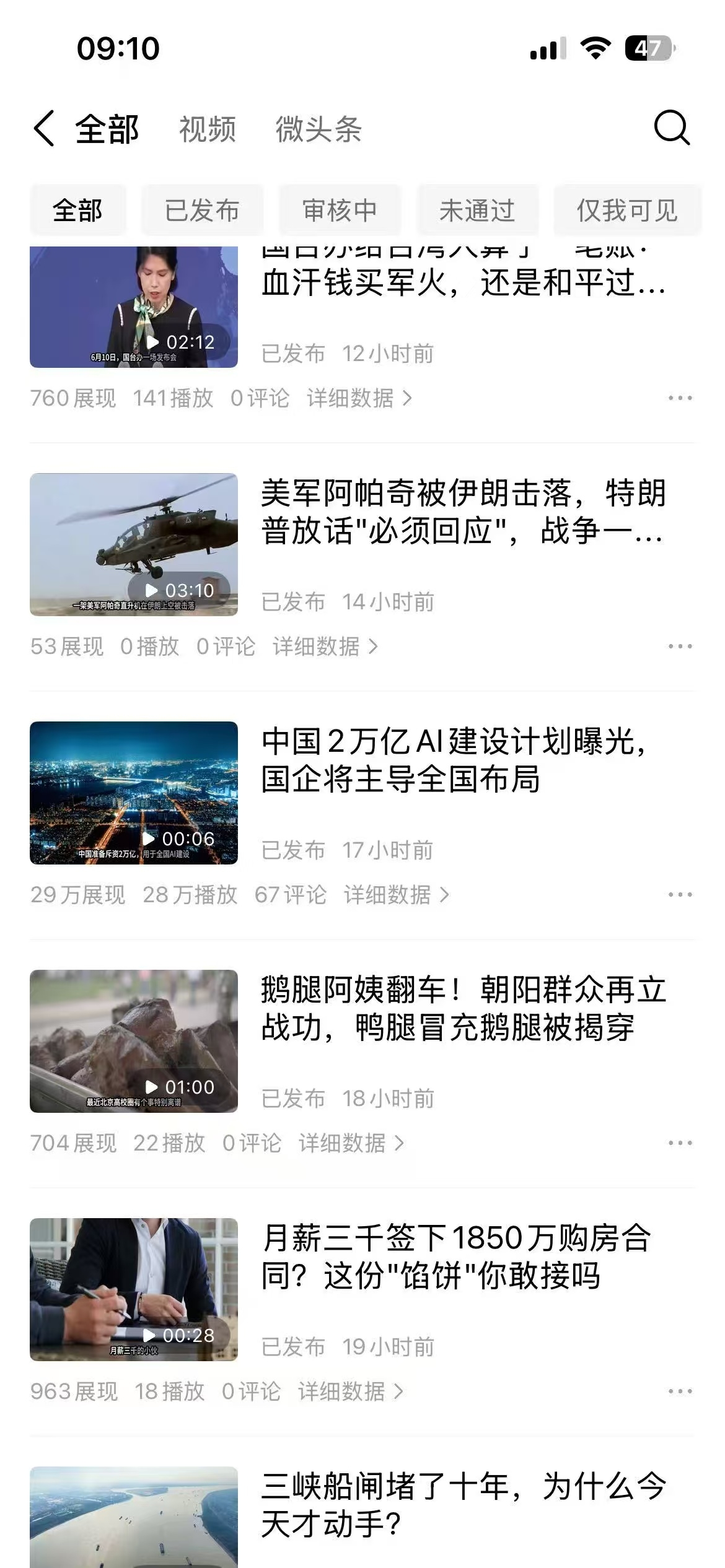This screenshot has height=1568, width=725.
Task: View 详细数据 for the 29万展现 video
Action: click(x=396, y=895)
